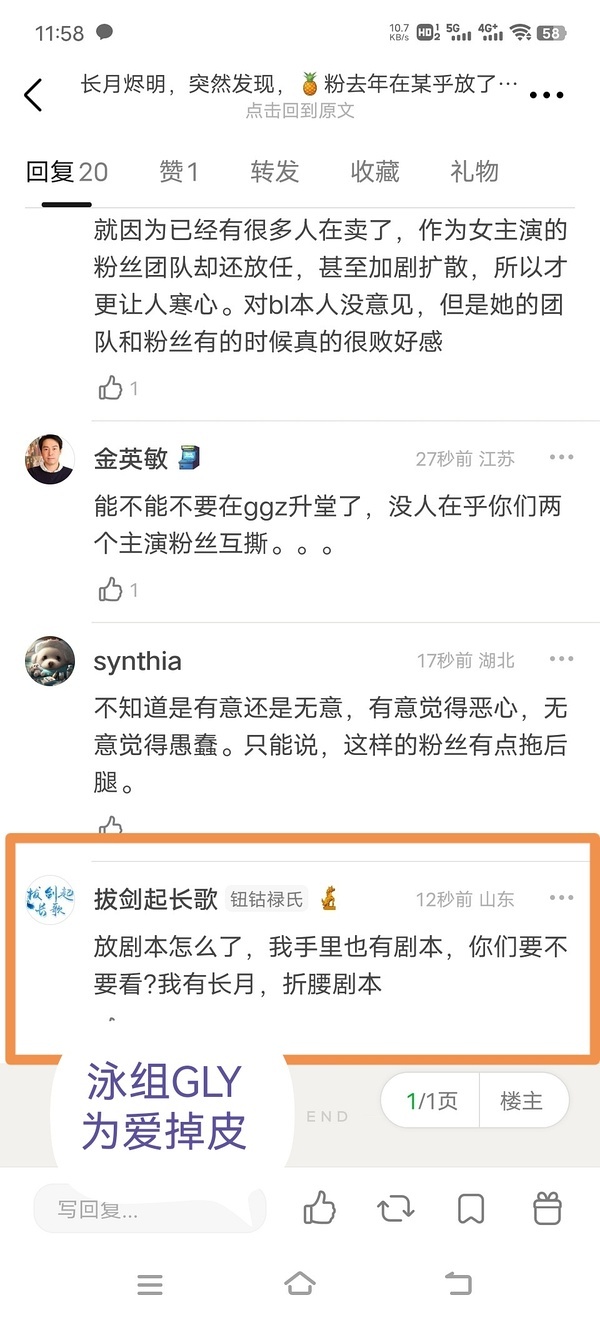This screenshot has height=1320, width=600.
Task: Open the options menu on 金英敏's reply
Action: pyautogui.click(x=561, y=458)
